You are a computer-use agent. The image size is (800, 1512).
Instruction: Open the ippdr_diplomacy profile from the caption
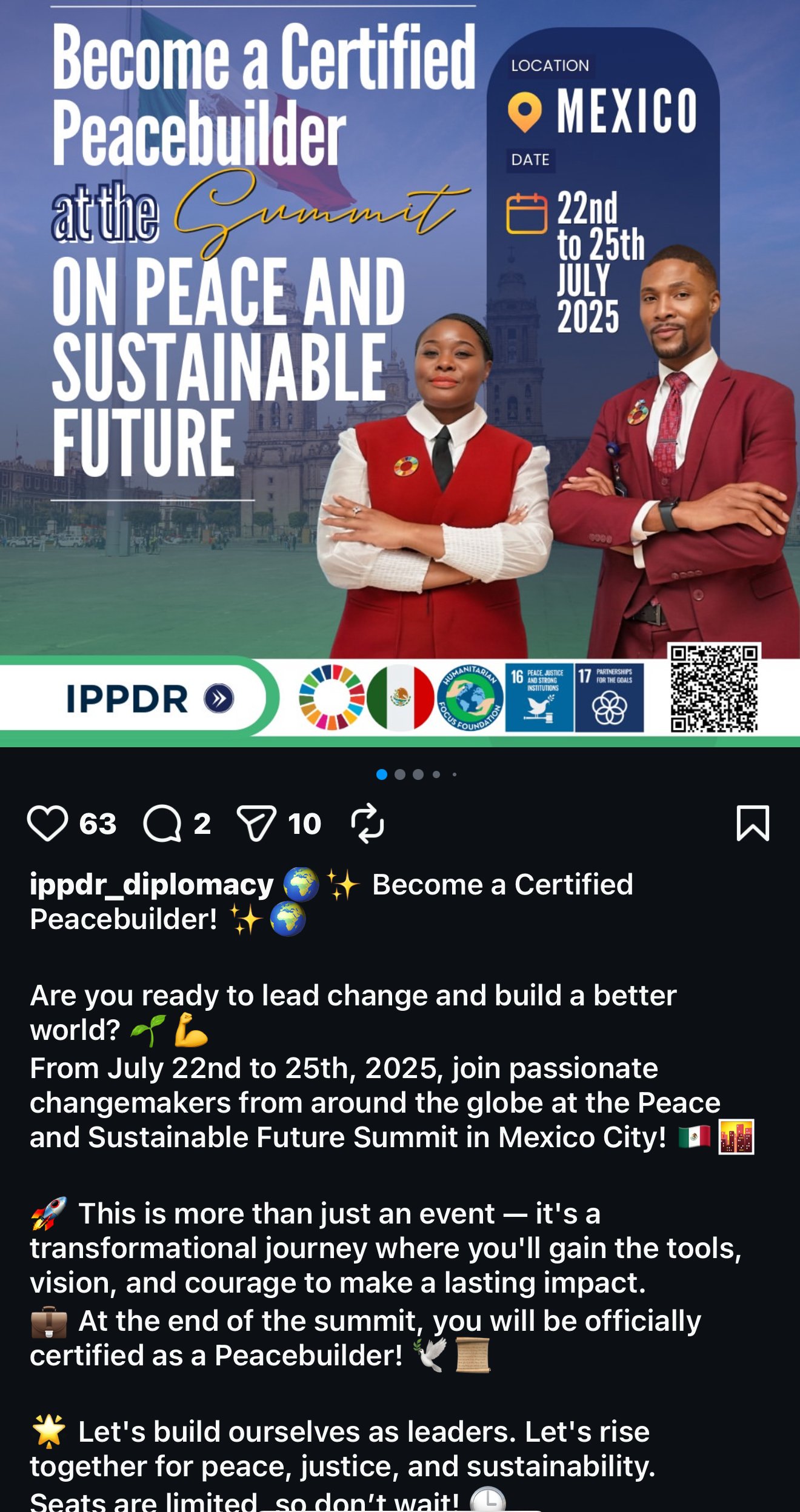pyautogui.click(x=152, y=885)
